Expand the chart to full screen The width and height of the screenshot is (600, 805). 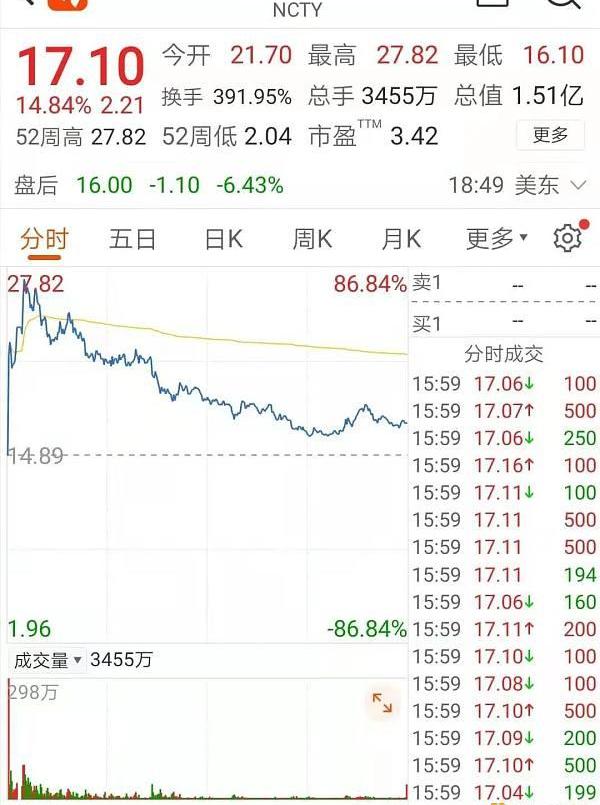[382, 703]
